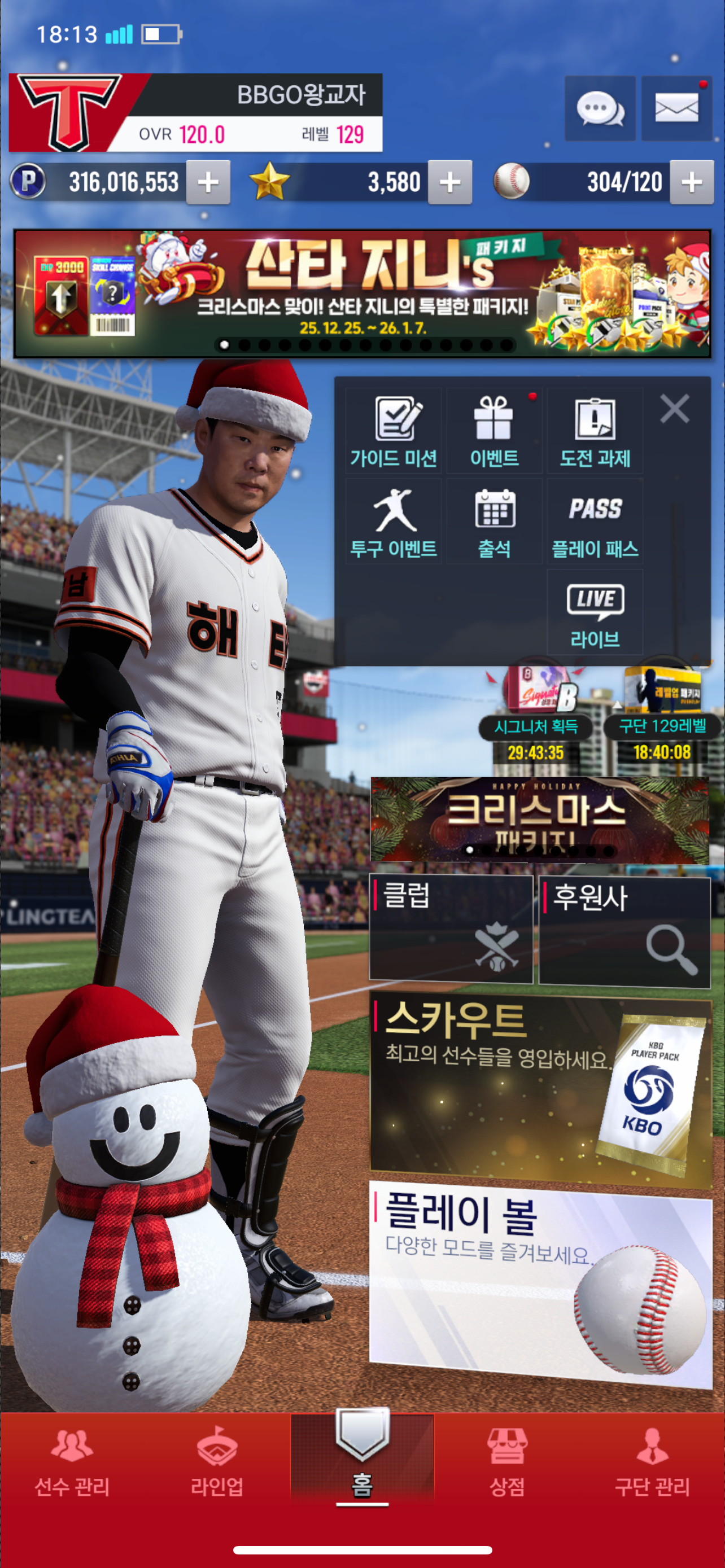Open the 산타 지니's 패키지 banner
725x1568 pixels.
(x=362, y=294)
